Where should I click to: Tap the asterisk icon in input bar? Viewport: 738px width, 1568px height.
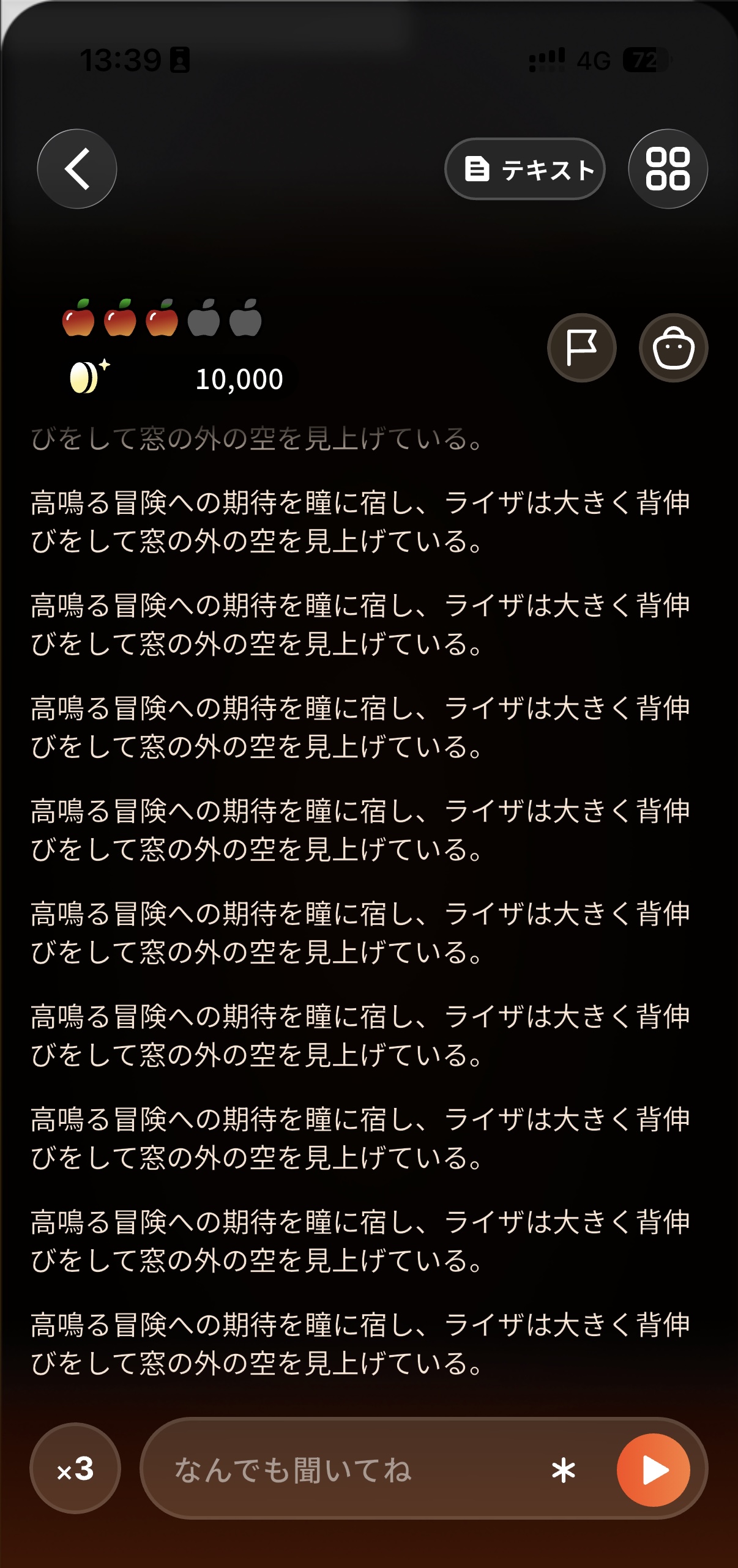point(563,1470)
